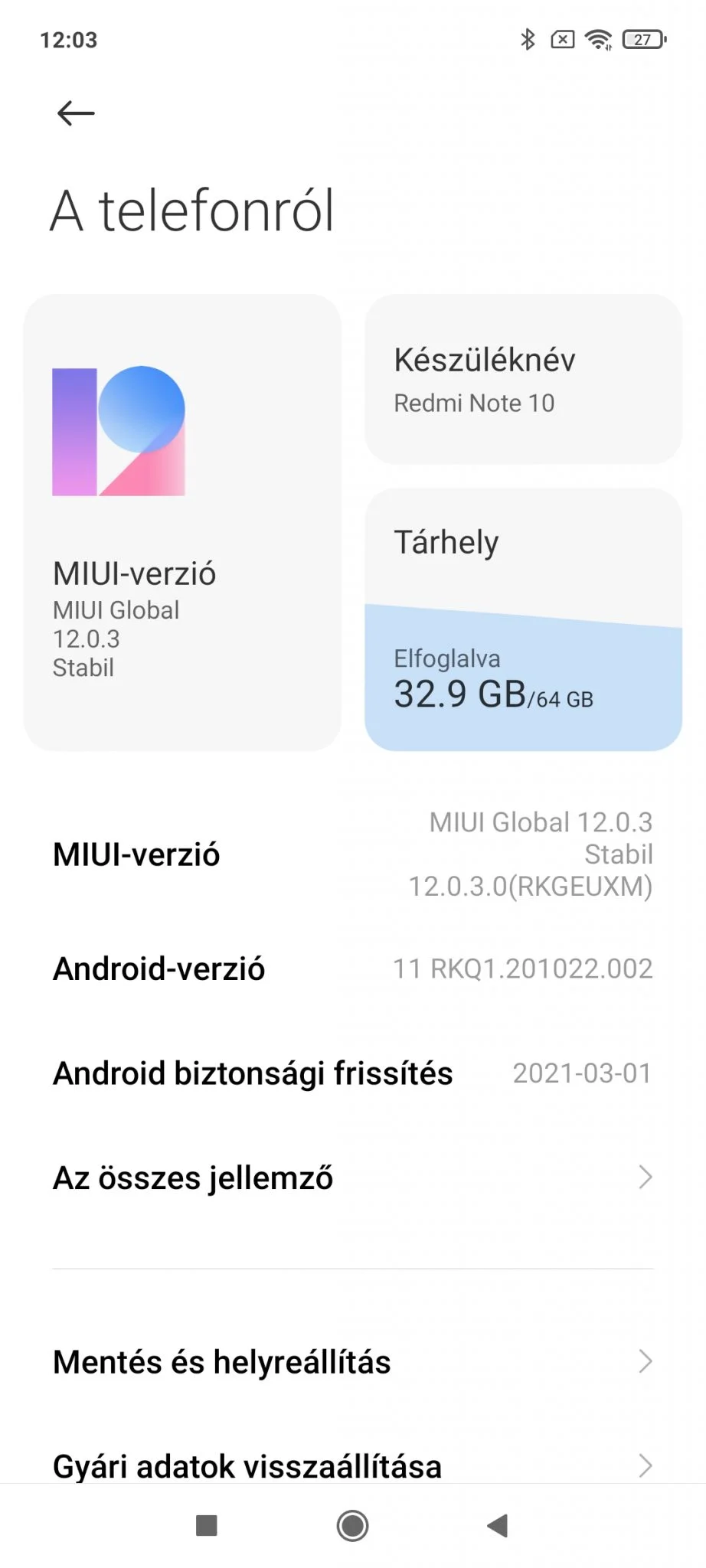Go back using the top arrow

75,113
